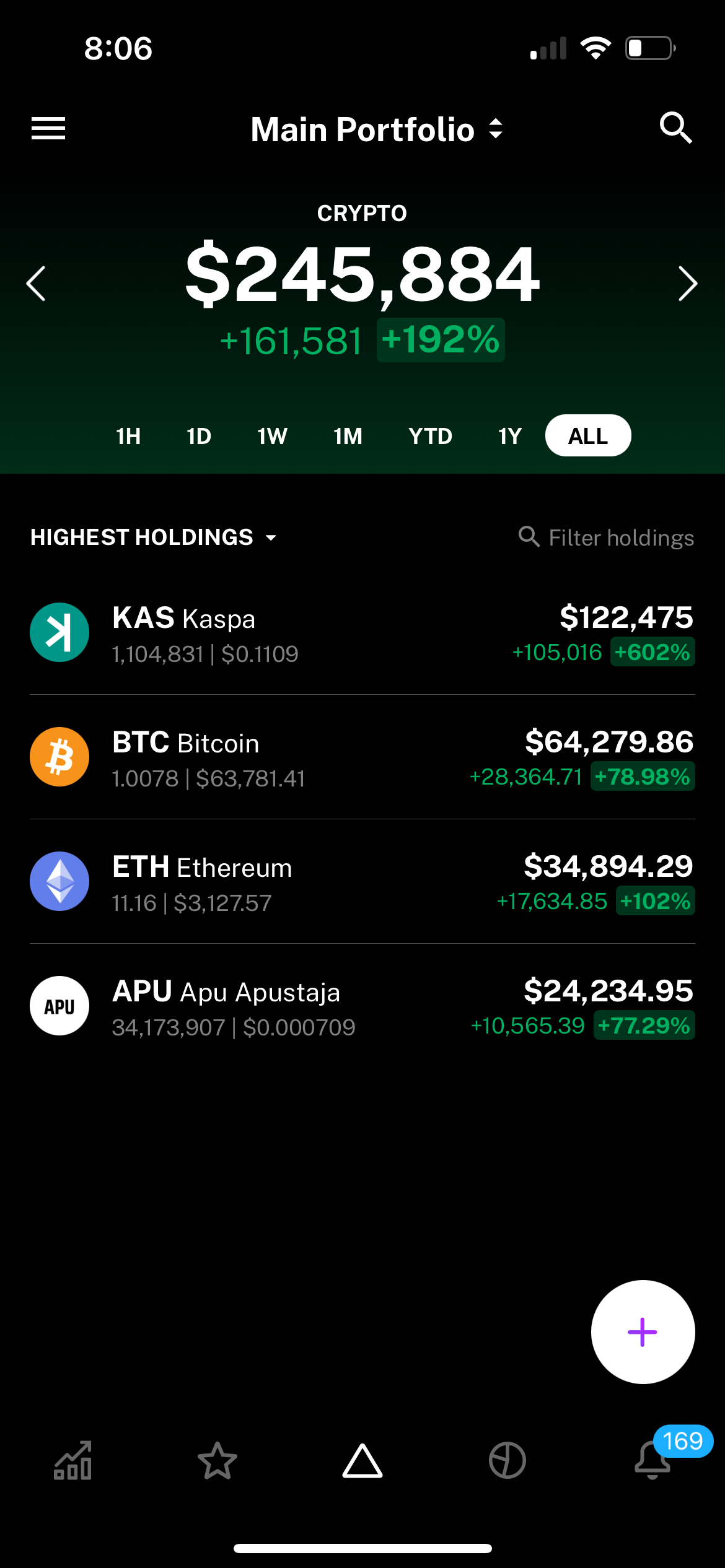Switch to 1M time range
The image size is (725, 1568).
coord(348,436)
